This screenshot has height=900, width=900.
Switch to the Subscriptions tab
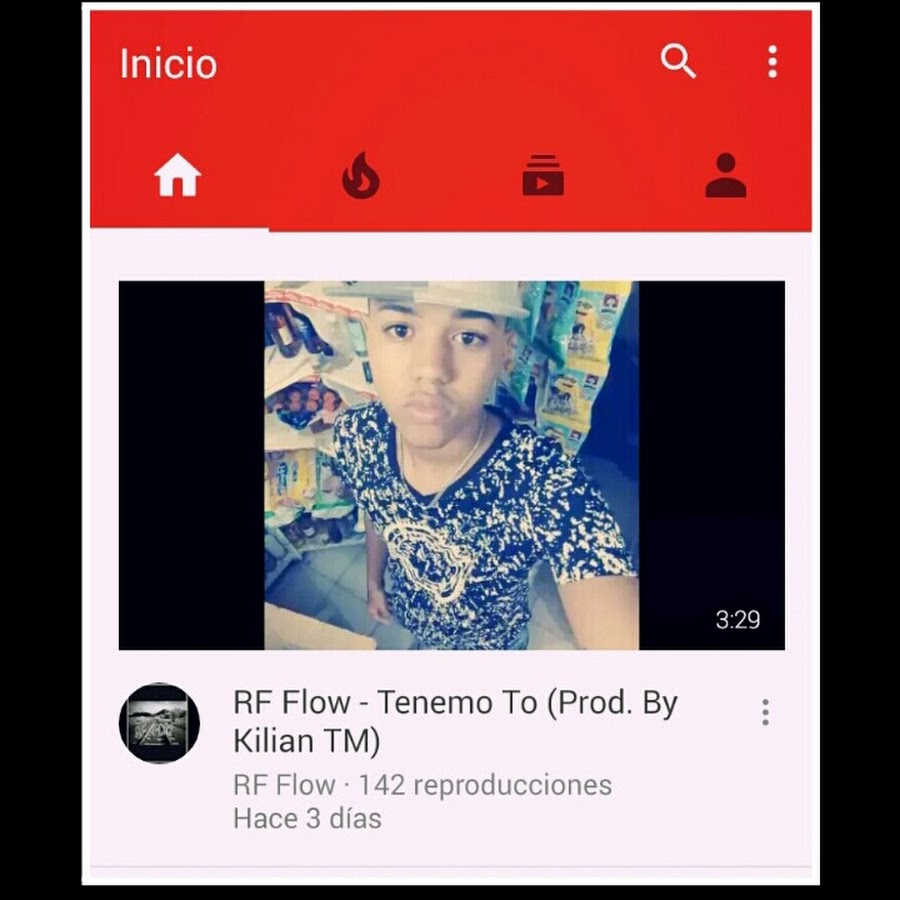tap(543, 177)
